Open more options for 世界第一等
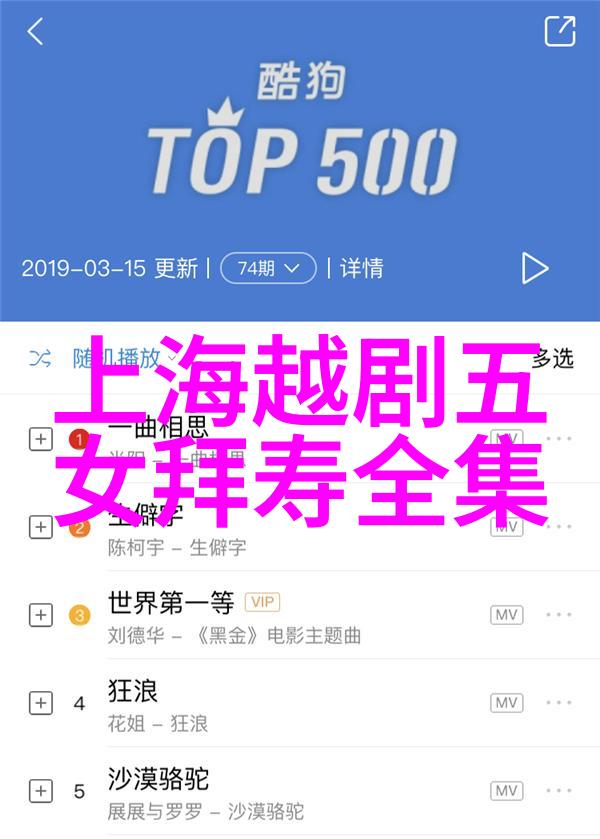 coord(560,615)
